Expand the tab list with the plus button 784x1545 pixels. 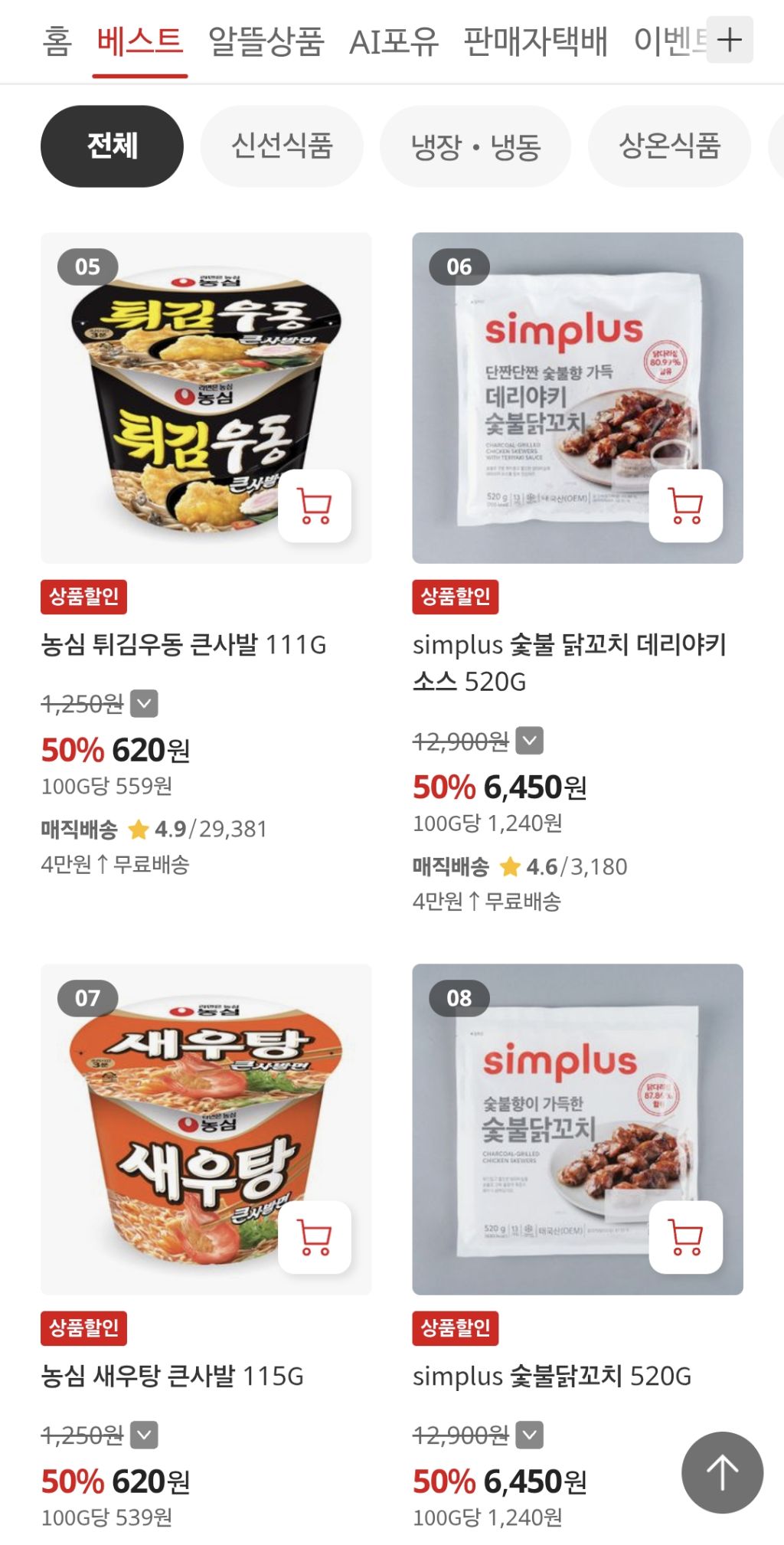pos(730,40)
